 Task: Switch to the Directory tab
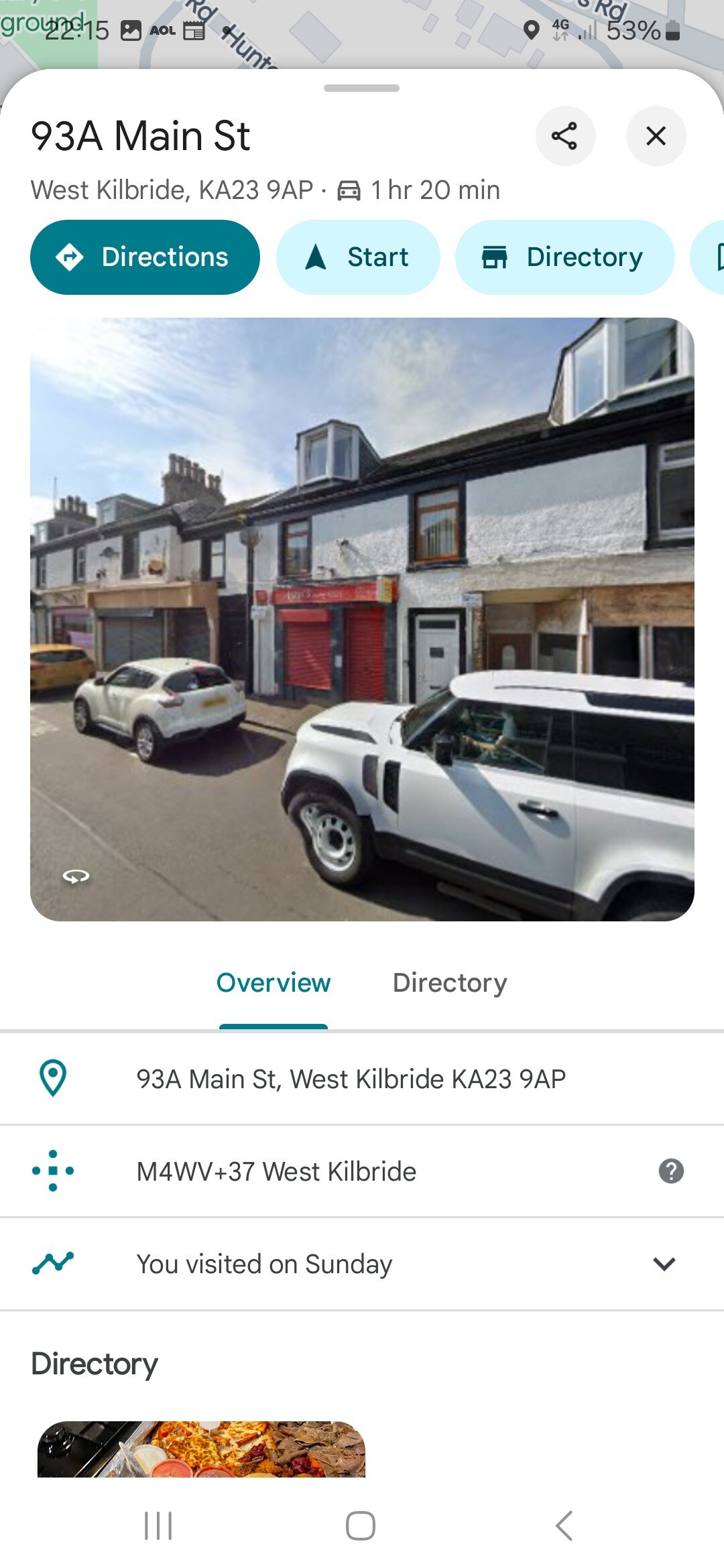coord(450,983)
